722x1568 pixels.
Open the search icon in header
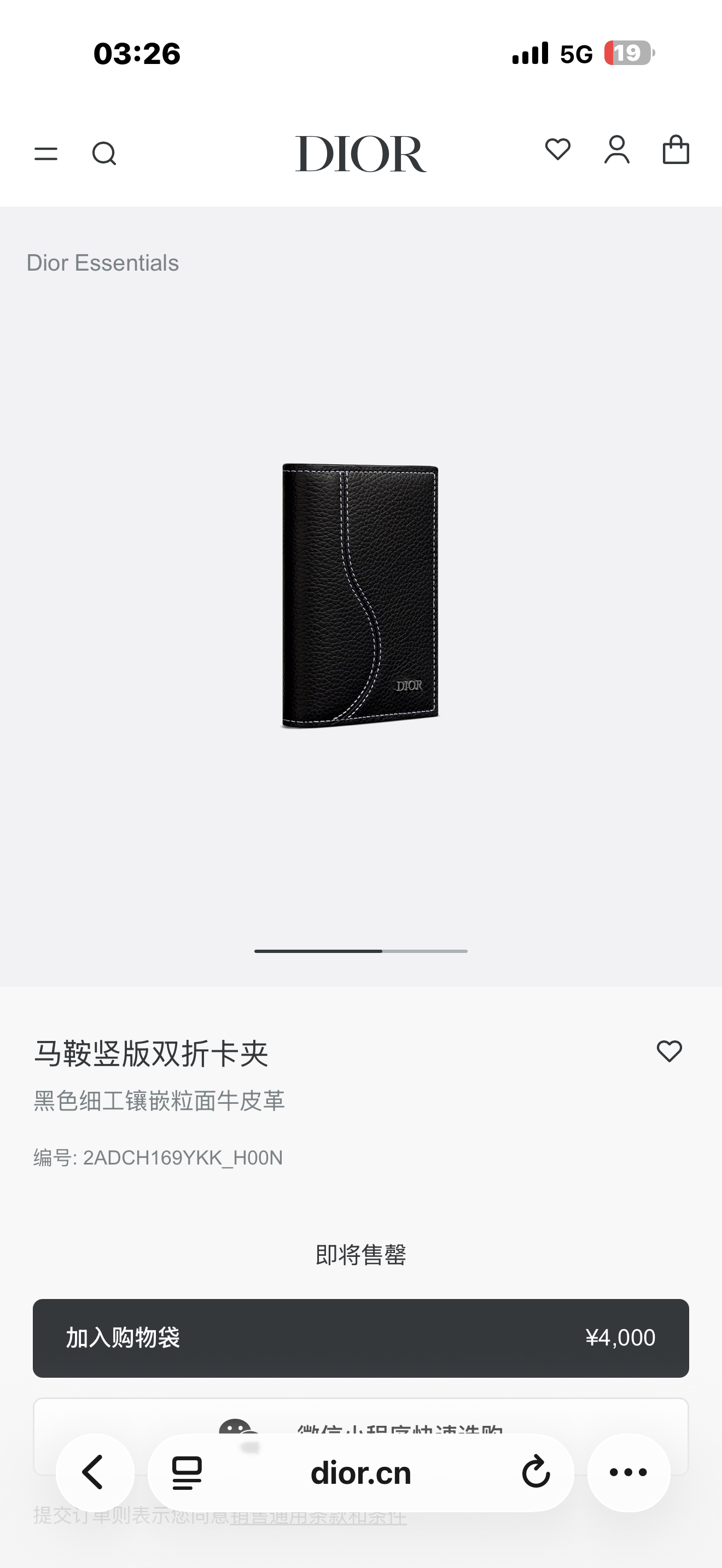pos(104,154)
